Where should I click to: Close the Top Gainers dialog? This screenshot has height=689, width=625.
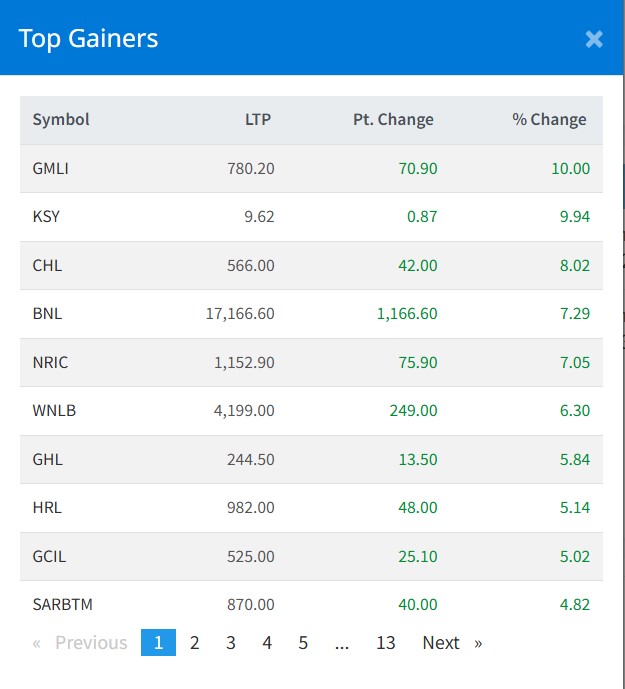tap(594, 39)
